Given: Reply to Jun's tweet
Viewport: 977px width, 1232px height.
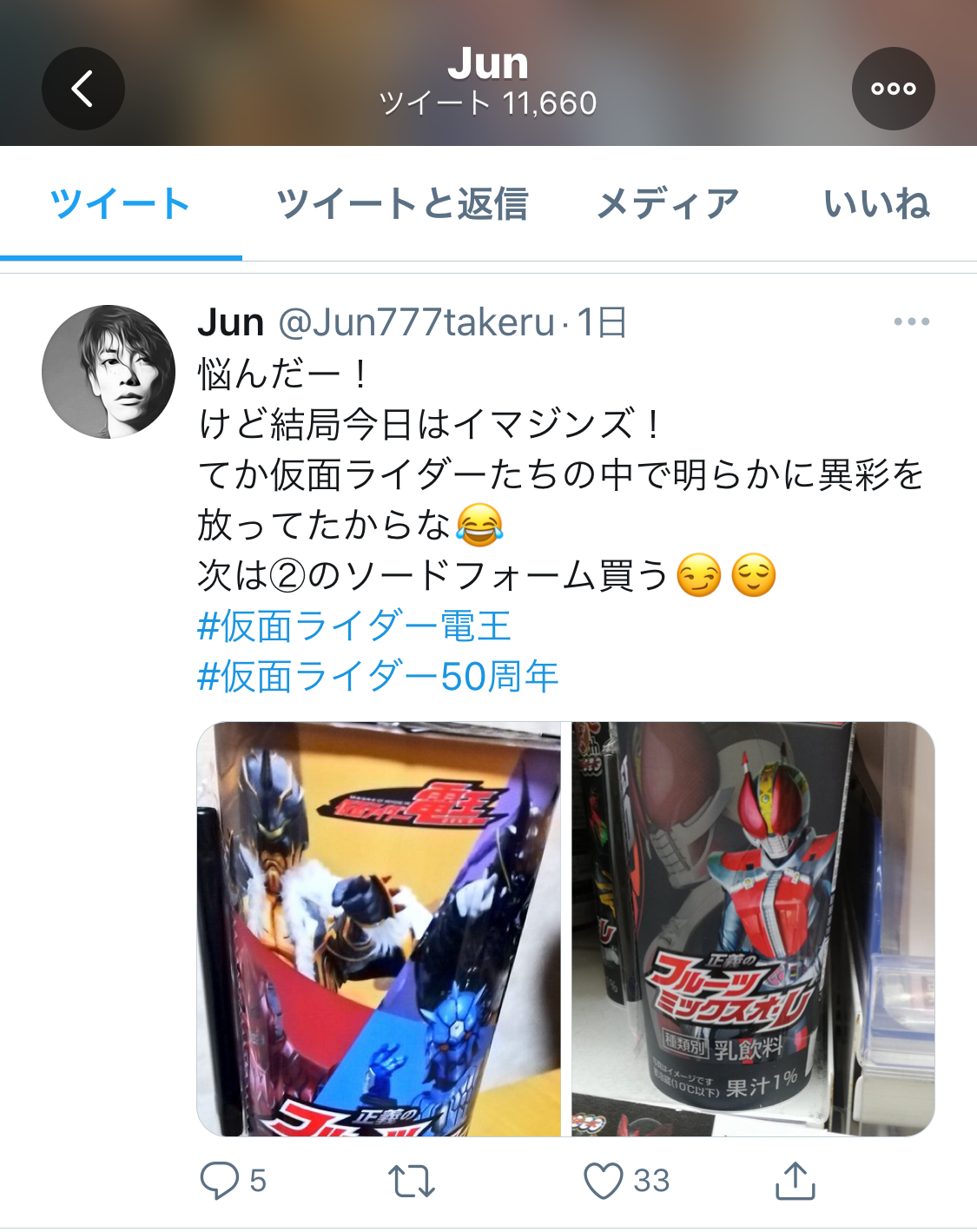Looking at the screenshot, I should pos(220,1181).
